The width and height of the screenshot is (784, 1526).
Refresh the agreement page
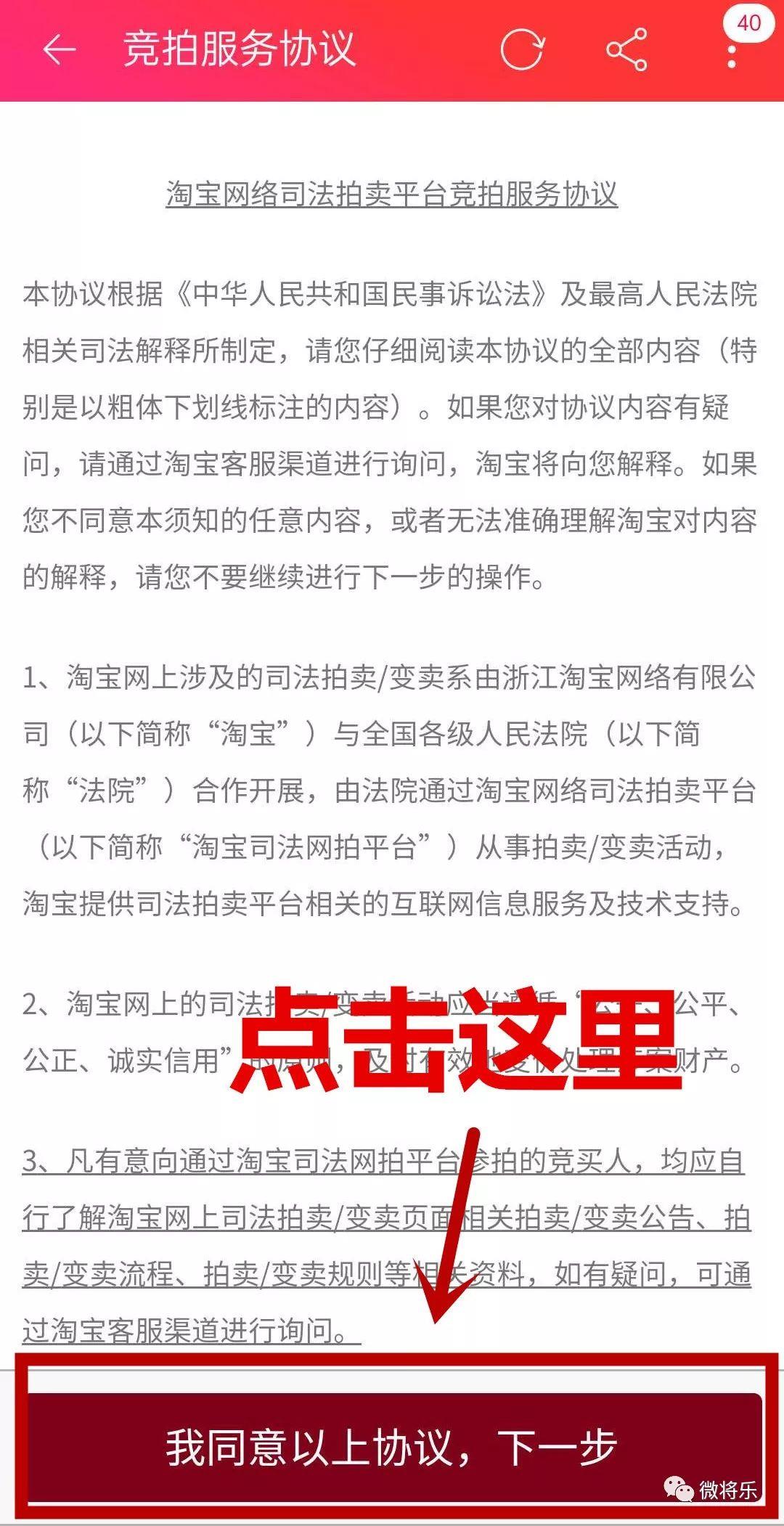coord(521,49)
